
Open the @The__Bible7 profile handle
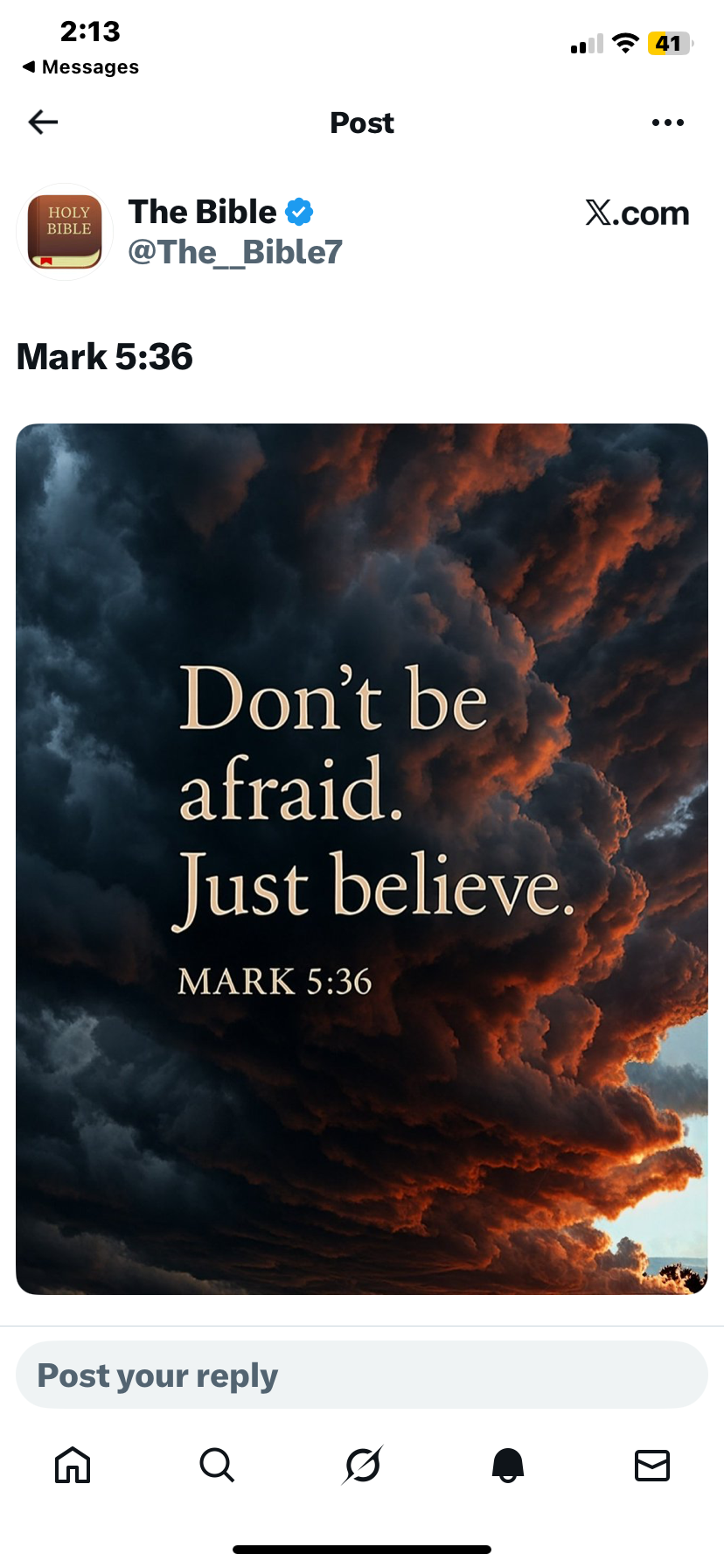click(234, 252)
